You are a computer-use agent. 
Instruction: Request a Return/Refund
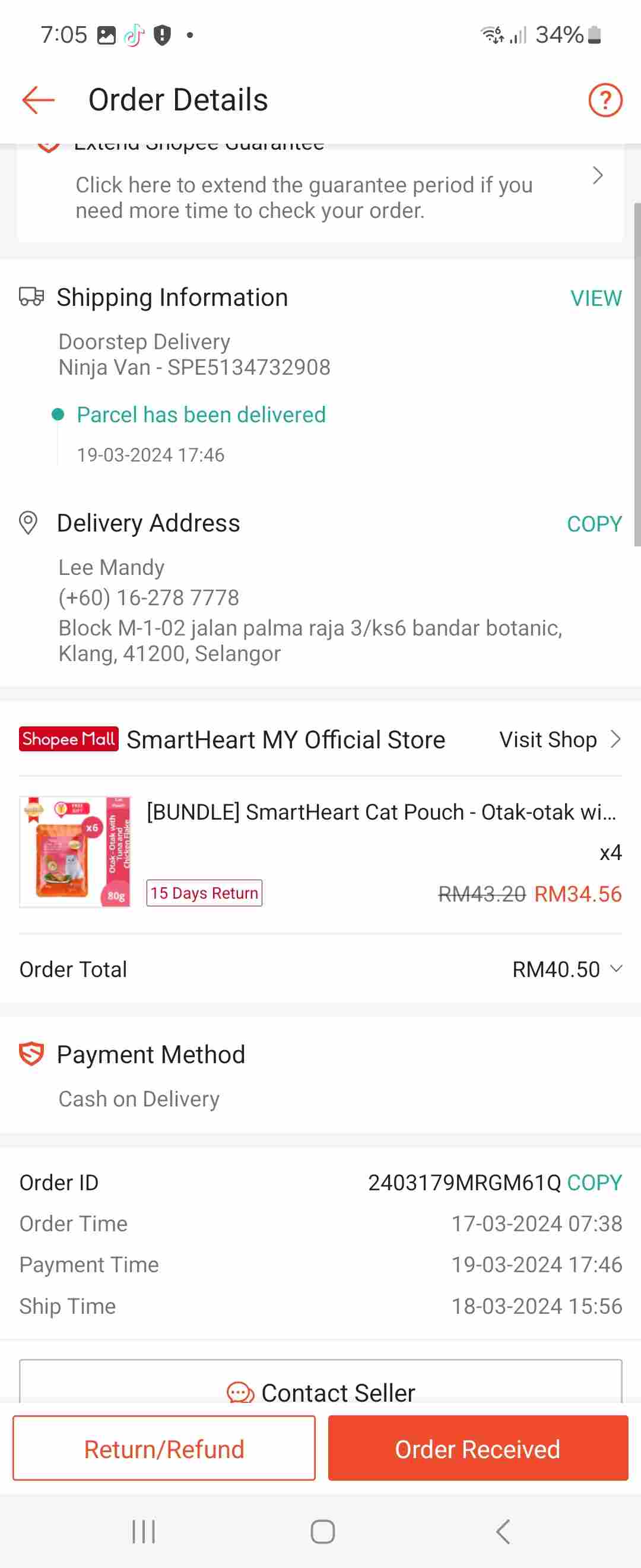coord(164,1449)
